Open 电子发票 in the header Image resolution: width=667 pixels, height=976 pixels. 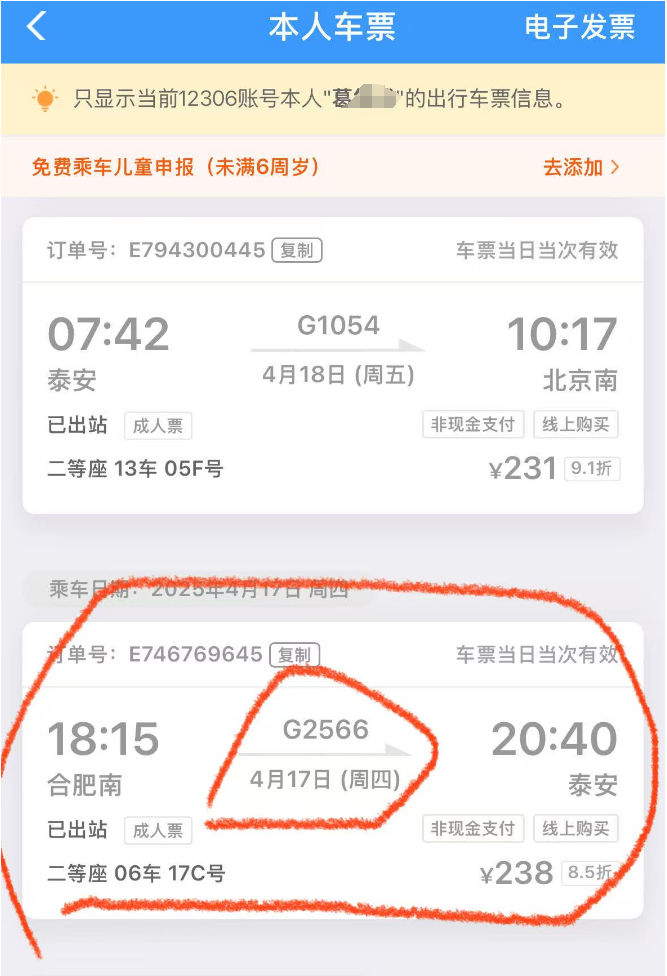pyautogui.click(x=579, y=27)
